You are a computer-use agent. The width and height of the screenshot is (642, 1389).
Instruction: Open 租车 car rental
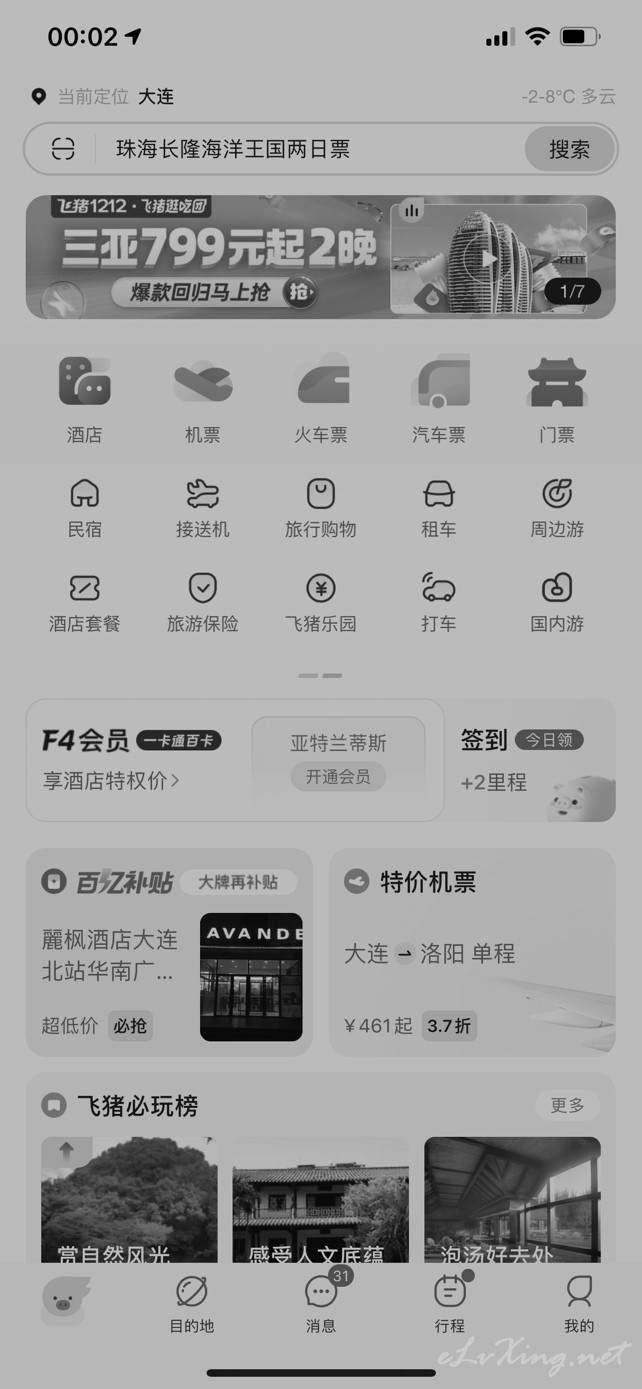439,508
